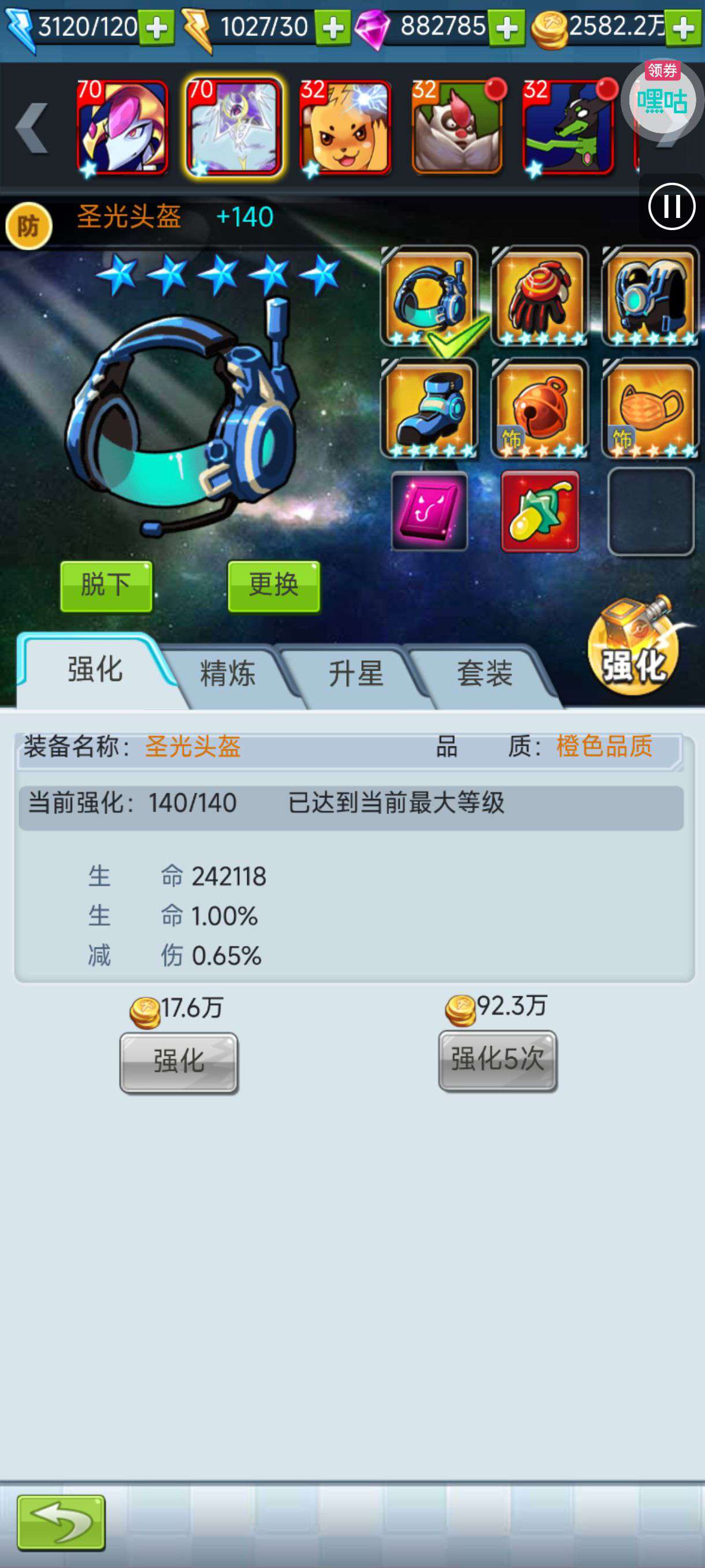Tap the golden hammer 强化 icon

point(634,646)
